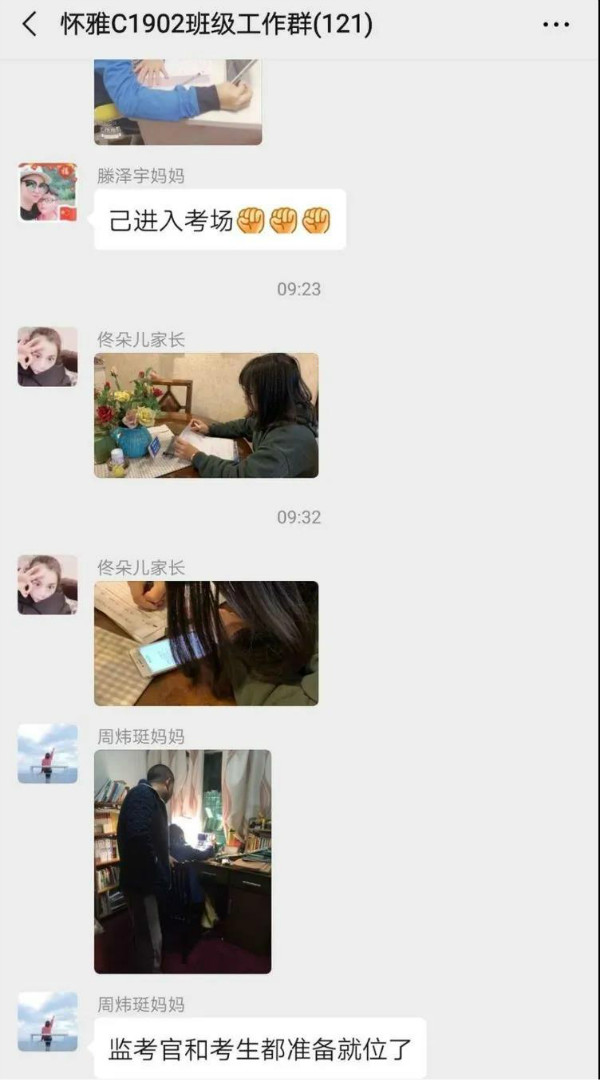Open 佟朵儿家长's photo showing the phone on the desk
Image resolution: width=600 pixels, height=1080 pixels.
[x=206, y=643]
